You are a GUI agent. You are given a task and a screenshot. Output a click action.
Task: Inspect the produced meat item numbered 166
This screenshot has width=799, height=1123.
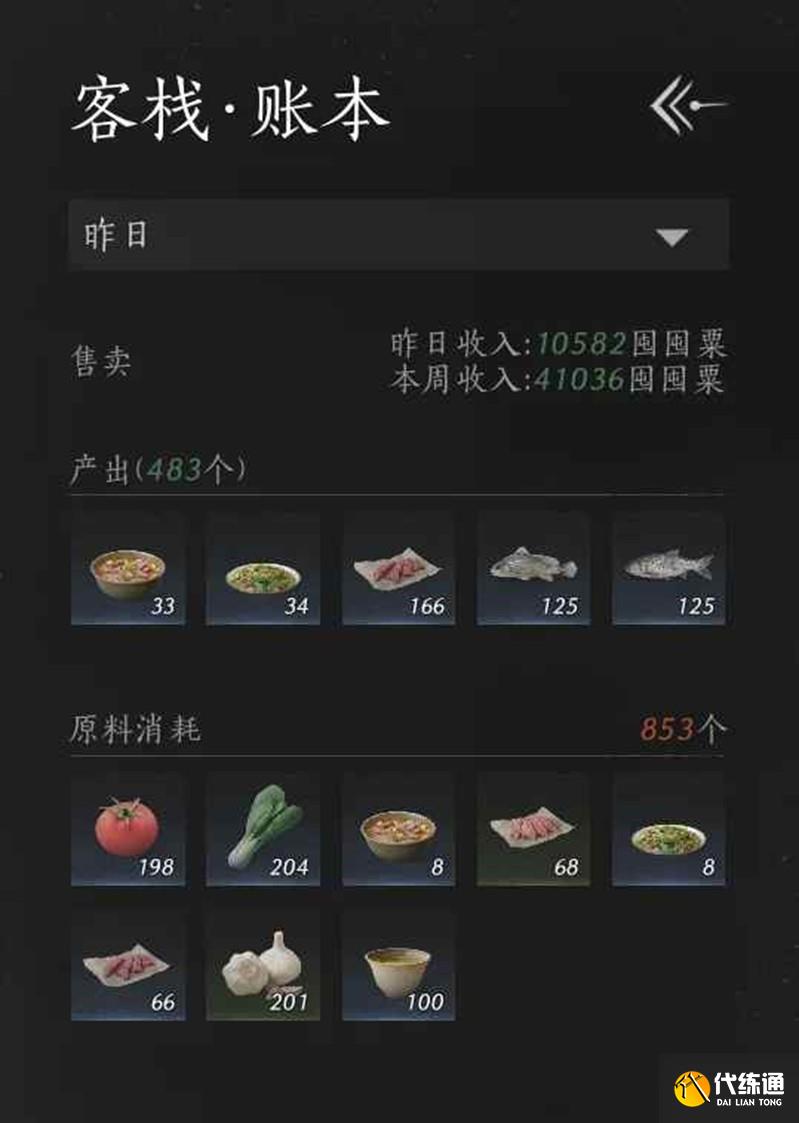[398, 569]
